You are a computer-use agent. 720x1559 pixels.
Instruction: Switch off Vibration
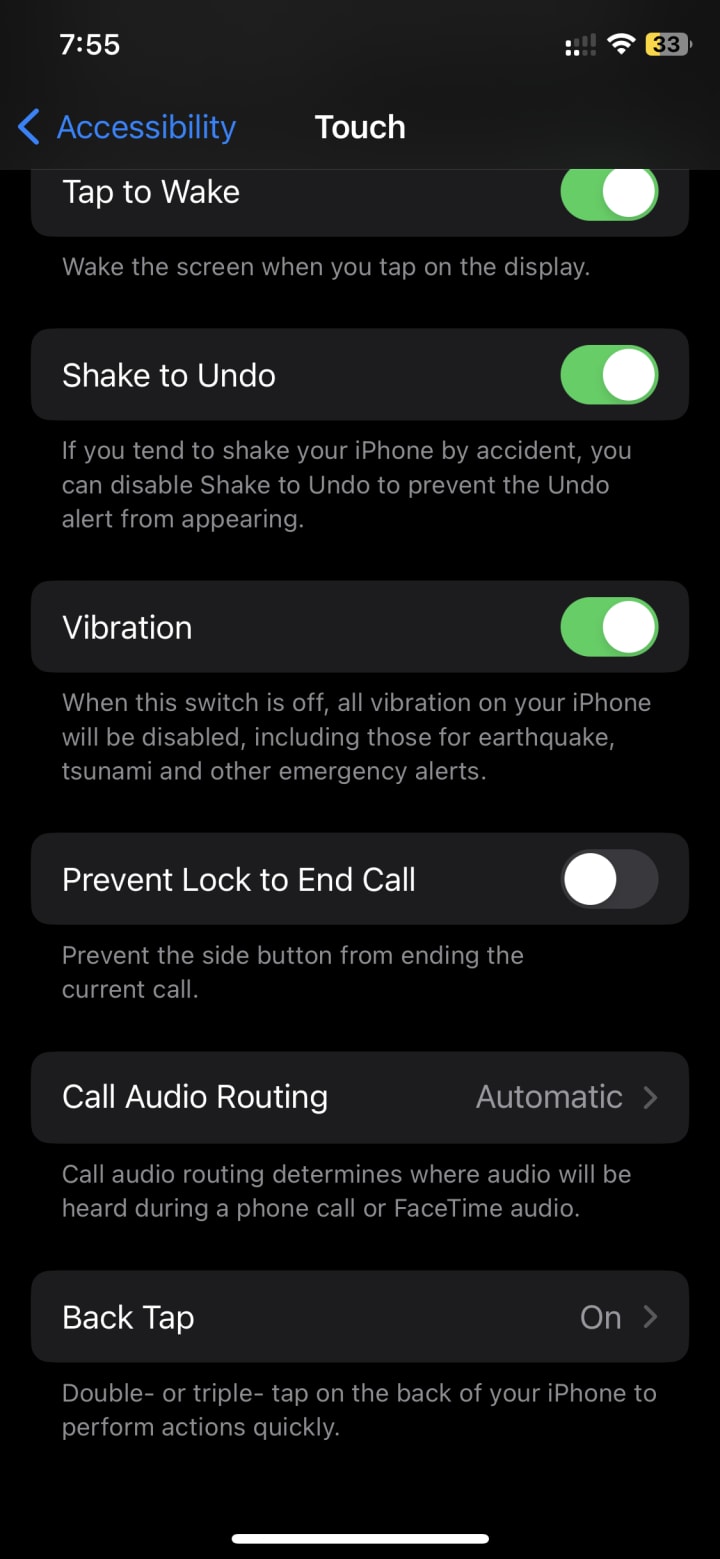[x=609, y=627]
